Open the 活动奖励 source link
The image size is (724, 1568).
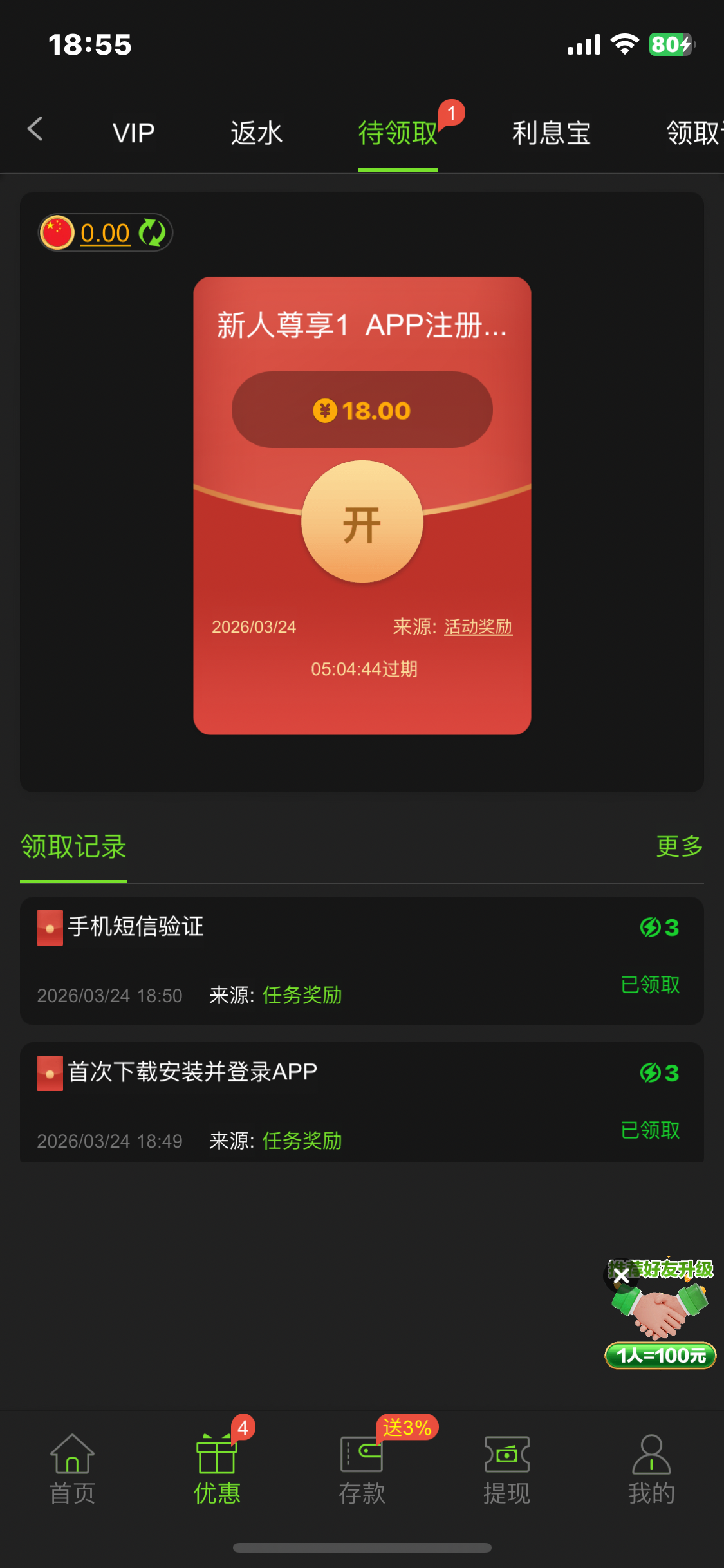click(478, 627)
